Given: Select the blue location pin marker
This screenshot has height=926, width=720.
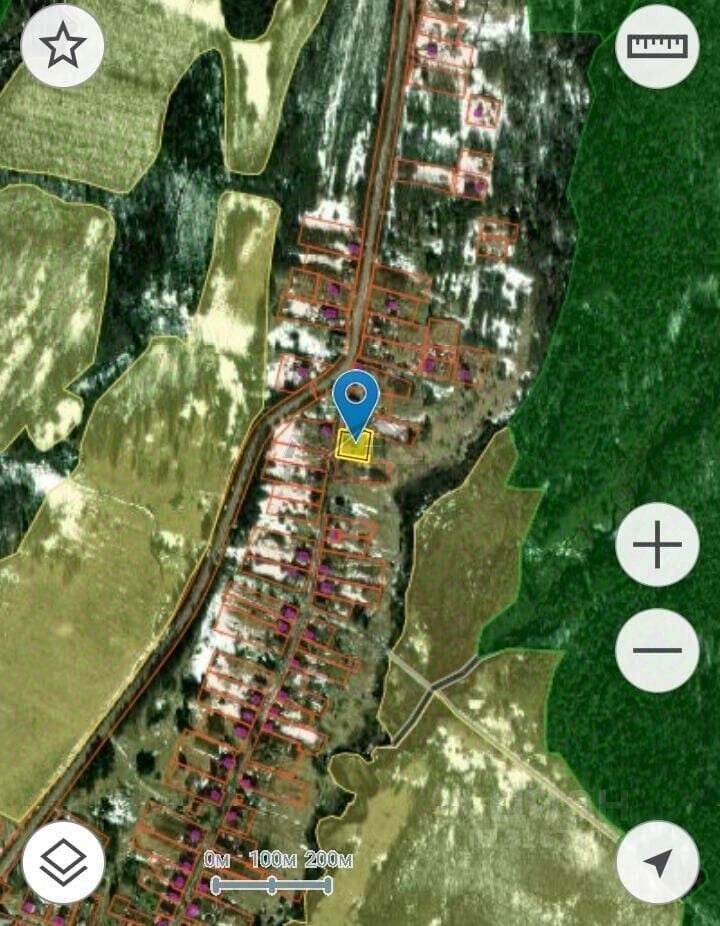Looking at the screenshot, I should point(355,402).
